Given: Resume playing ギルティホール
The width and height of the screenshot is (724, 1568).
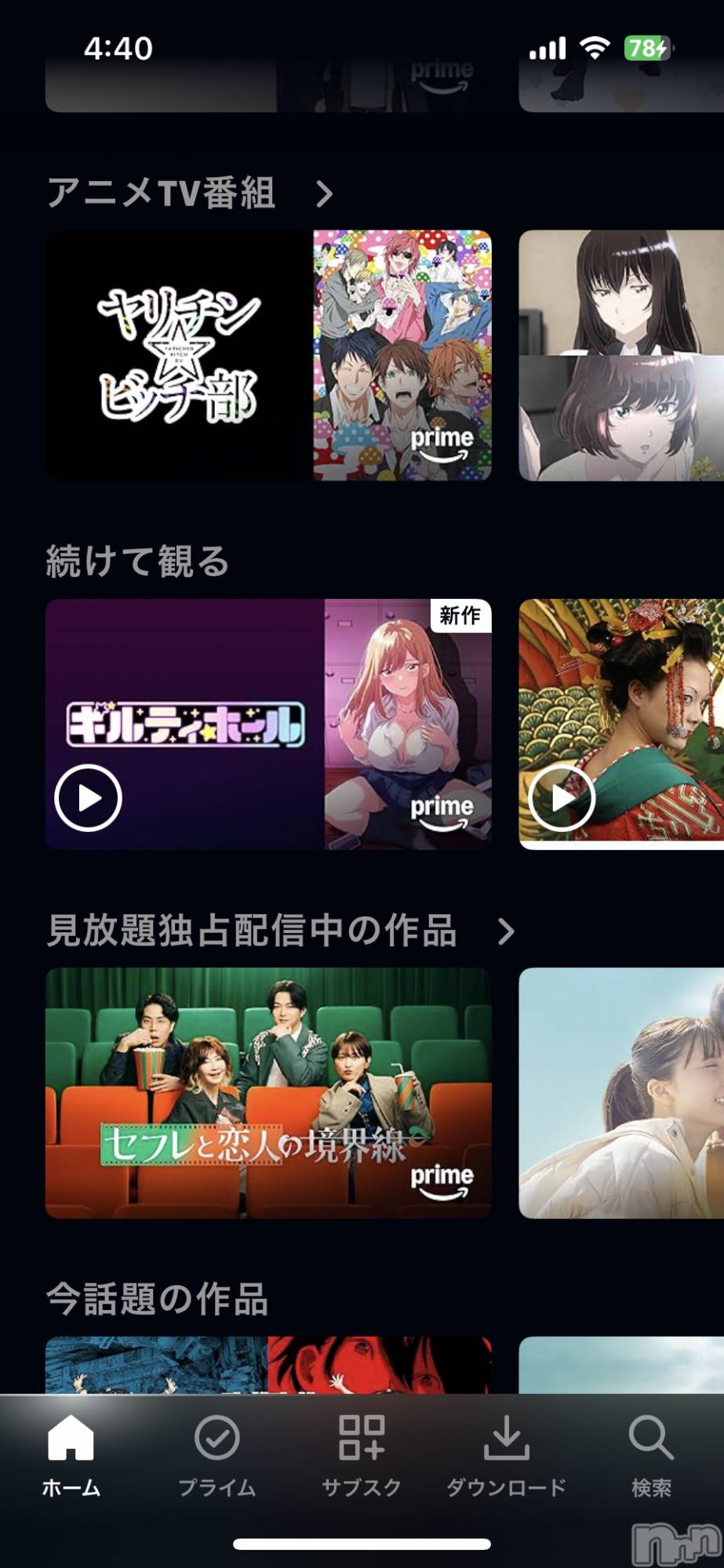Looking at the screenshot, I should pos(88,798).
